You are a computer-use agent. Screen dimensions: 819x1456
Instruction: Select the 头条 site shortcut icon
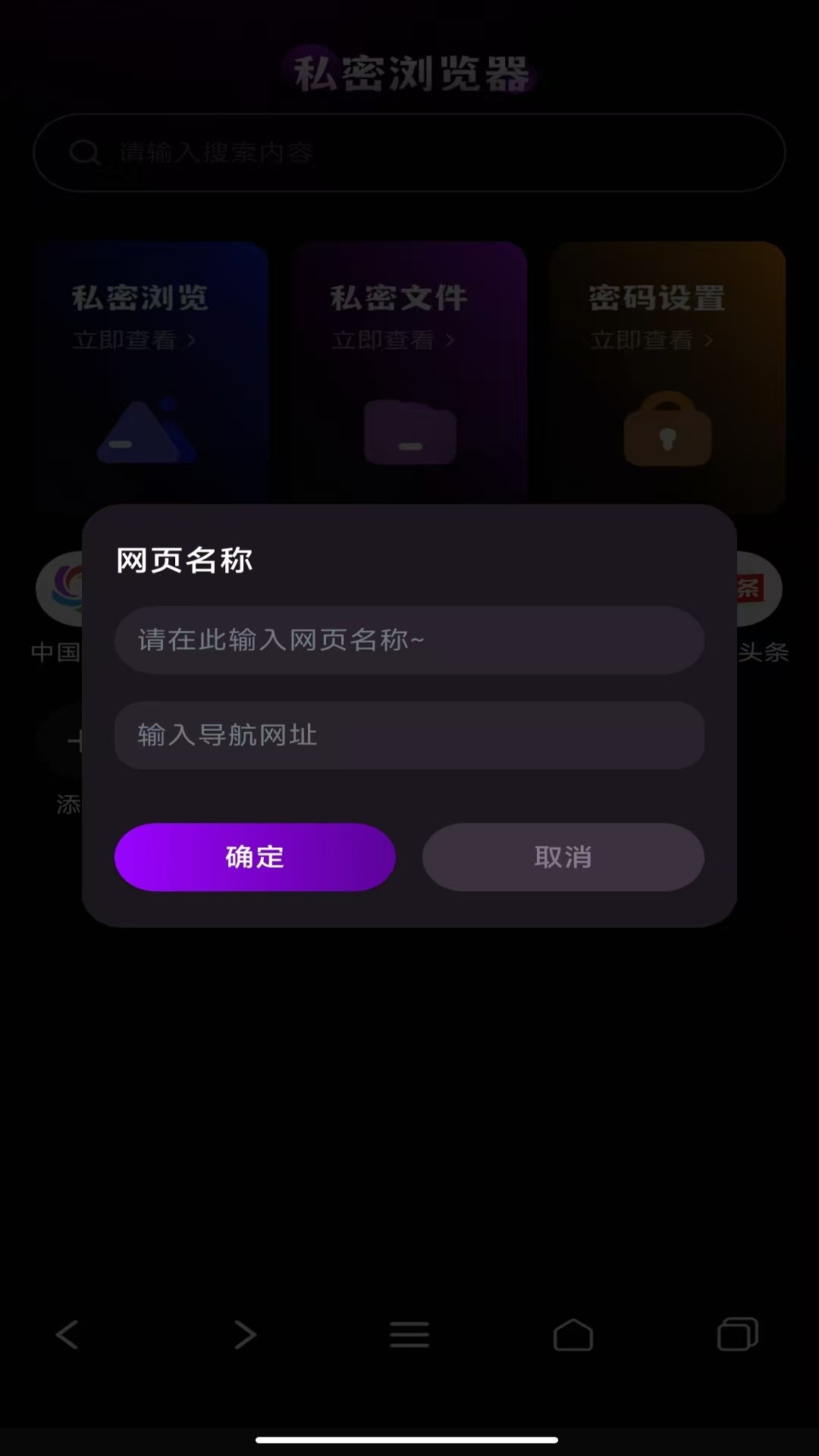tap(755, 588)
